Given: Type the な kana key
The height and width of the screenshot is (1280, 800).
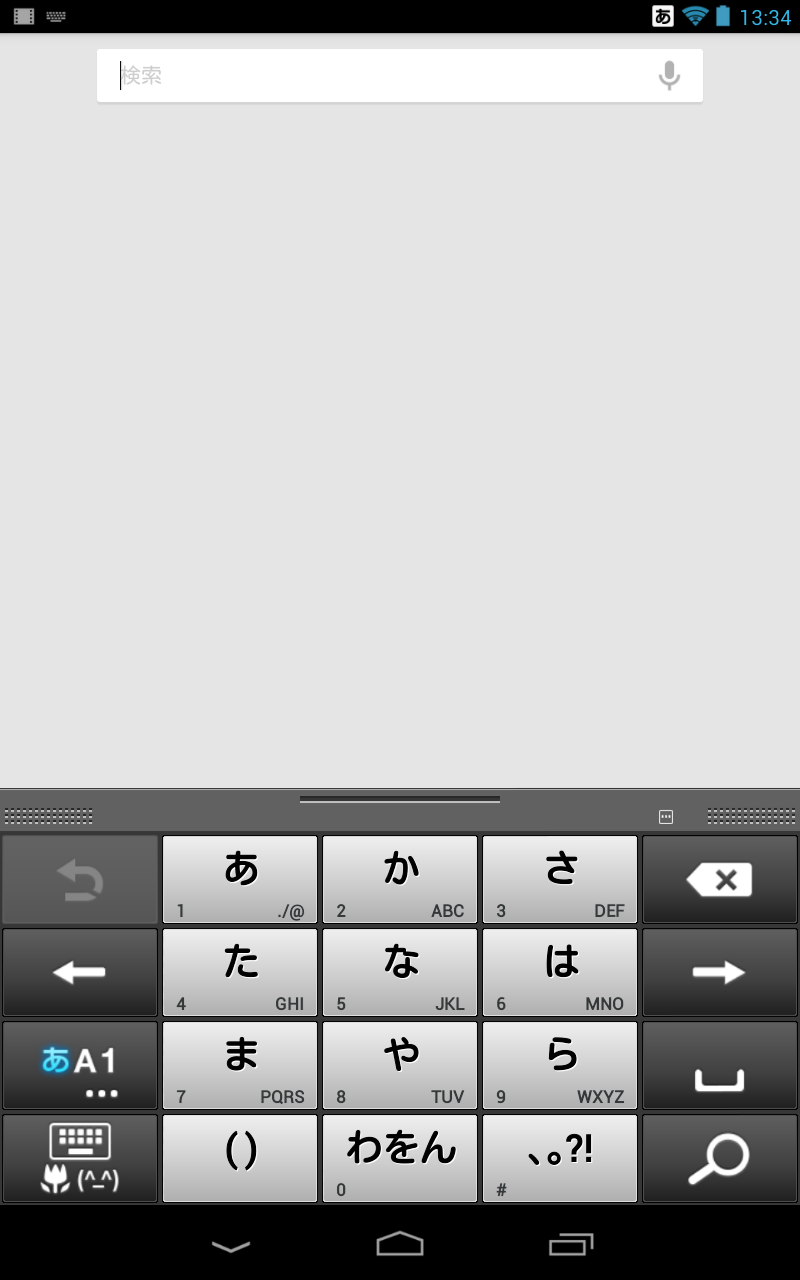Looking at the screenshot, I should tap(400, 972).
